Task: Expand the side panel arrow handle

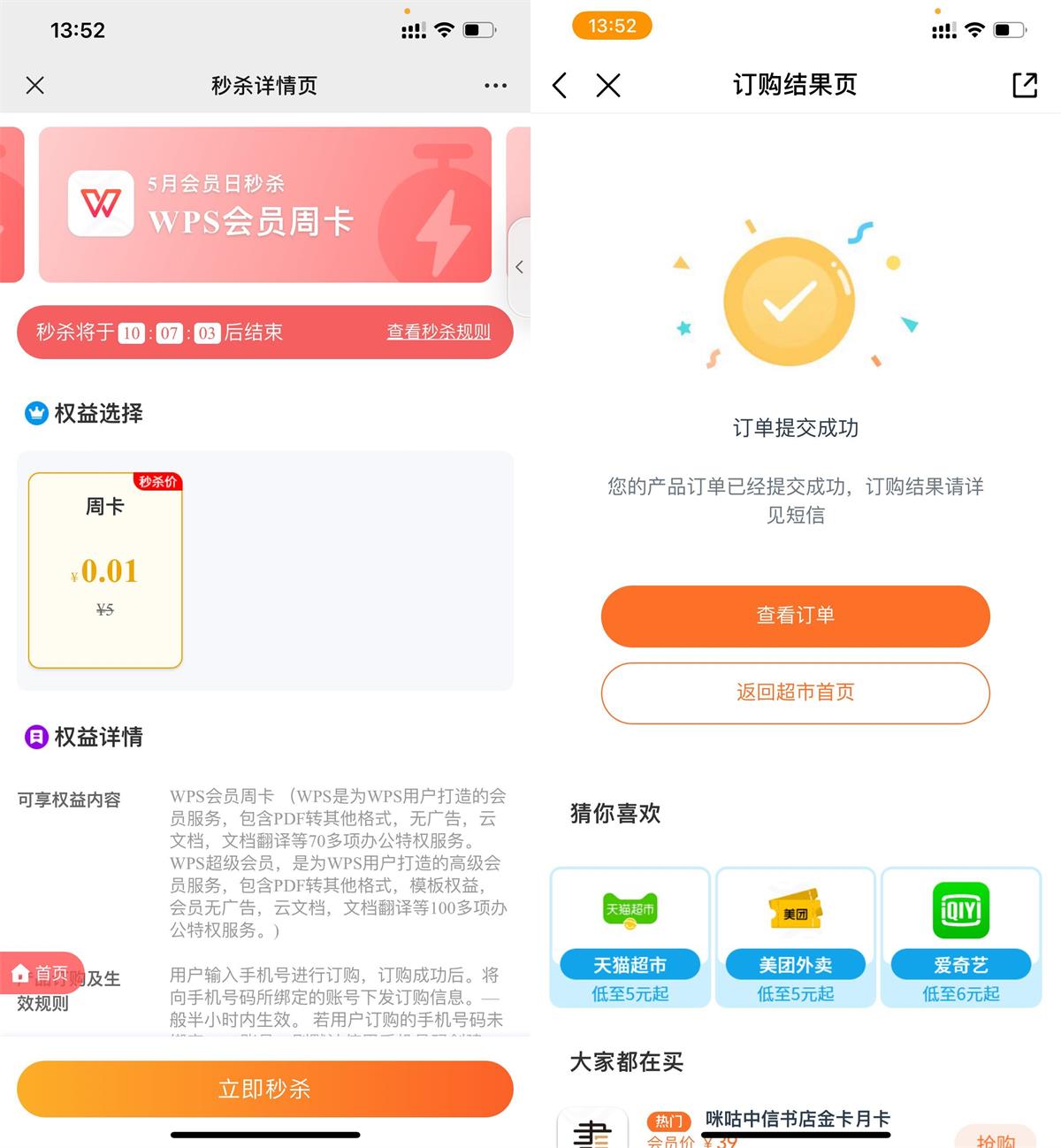Action: [519, 267]
